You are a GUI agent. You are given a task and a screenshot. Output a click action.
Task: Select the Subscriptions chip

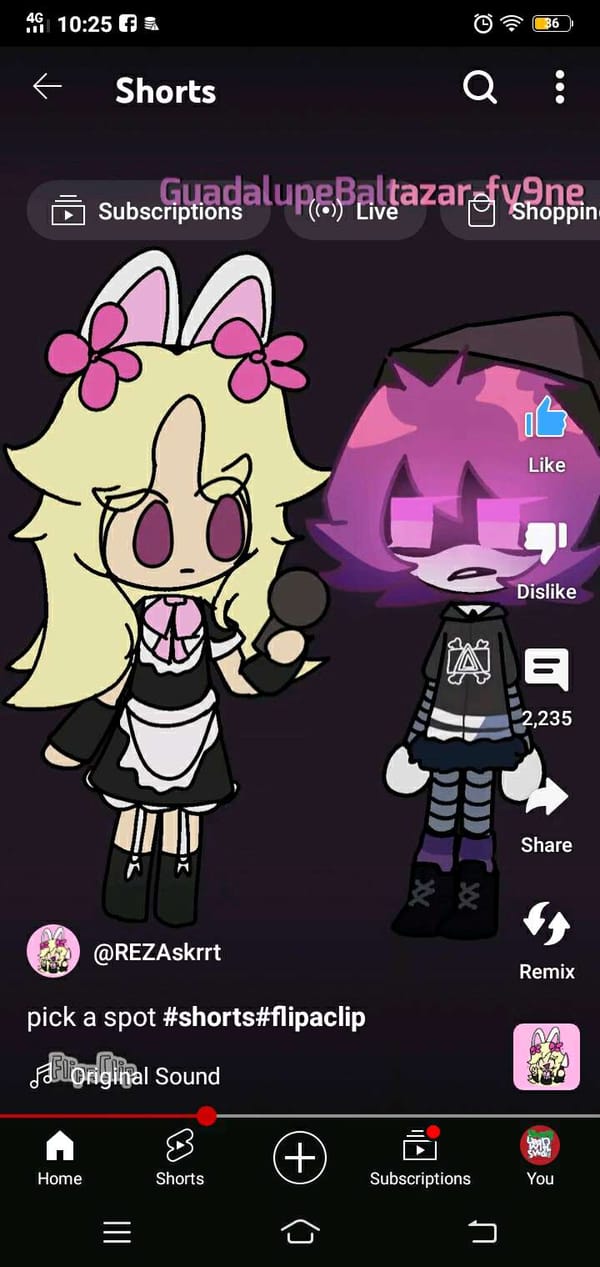(148, 211)
